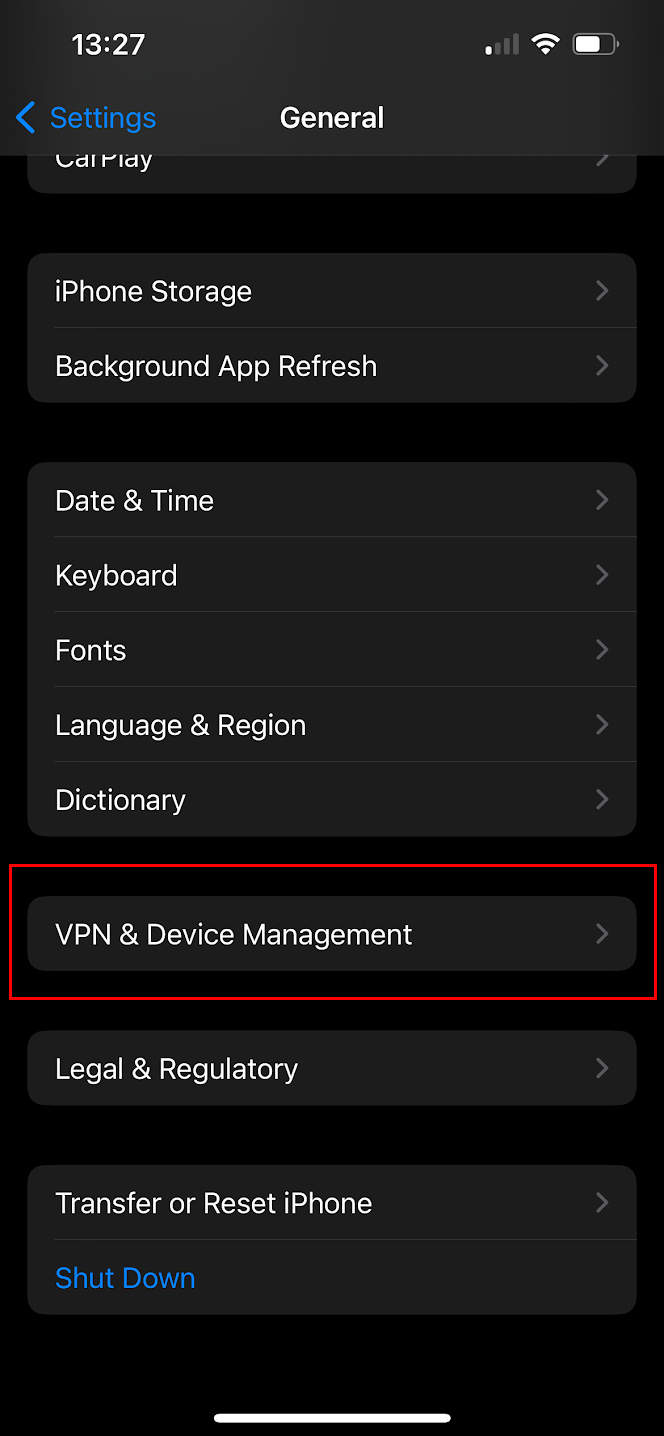Tap Shut Down
The image size is (664, 1436).
pos(125,1278)
